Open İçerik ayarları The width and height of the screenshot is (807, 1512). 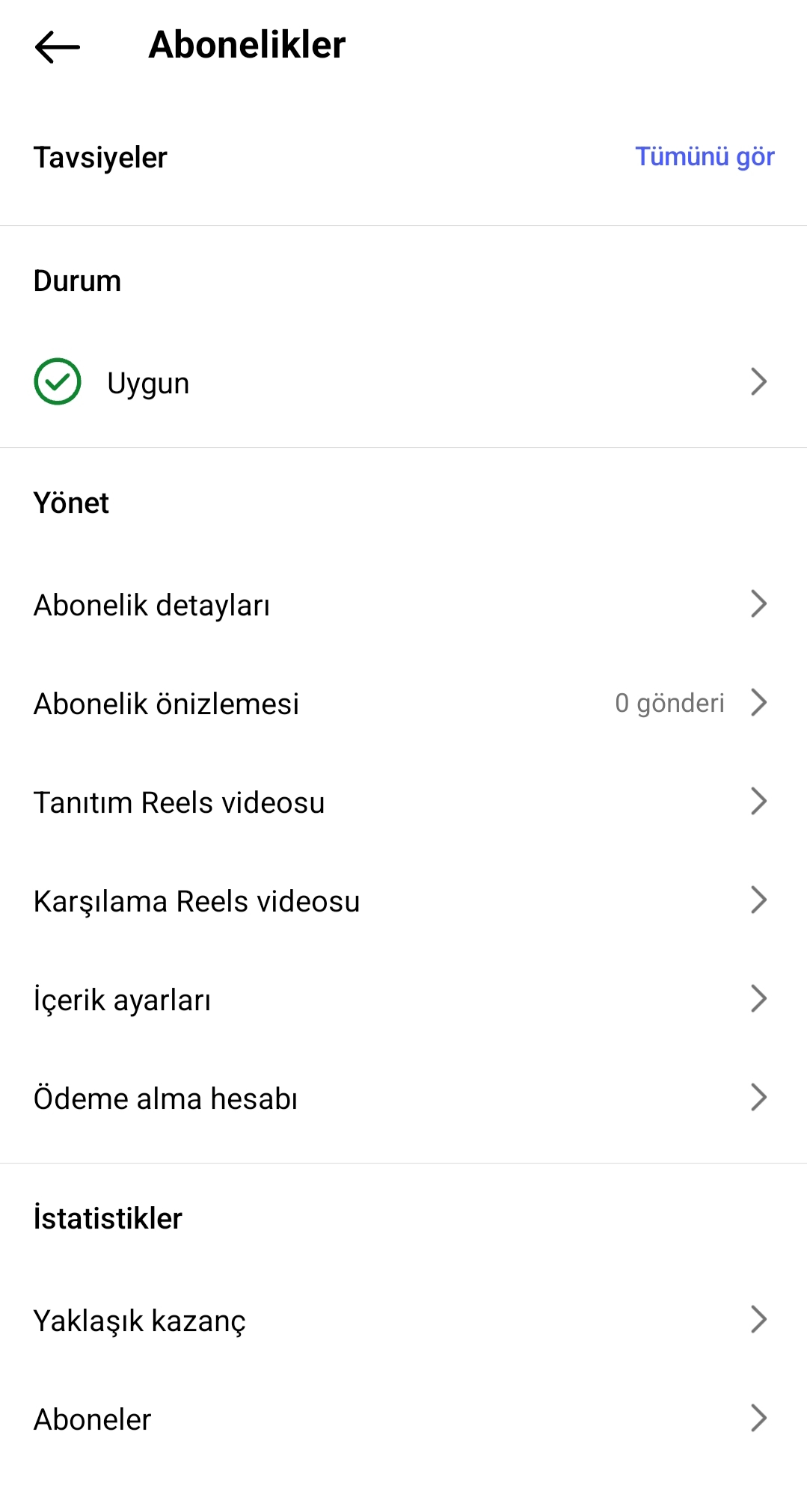403,999
